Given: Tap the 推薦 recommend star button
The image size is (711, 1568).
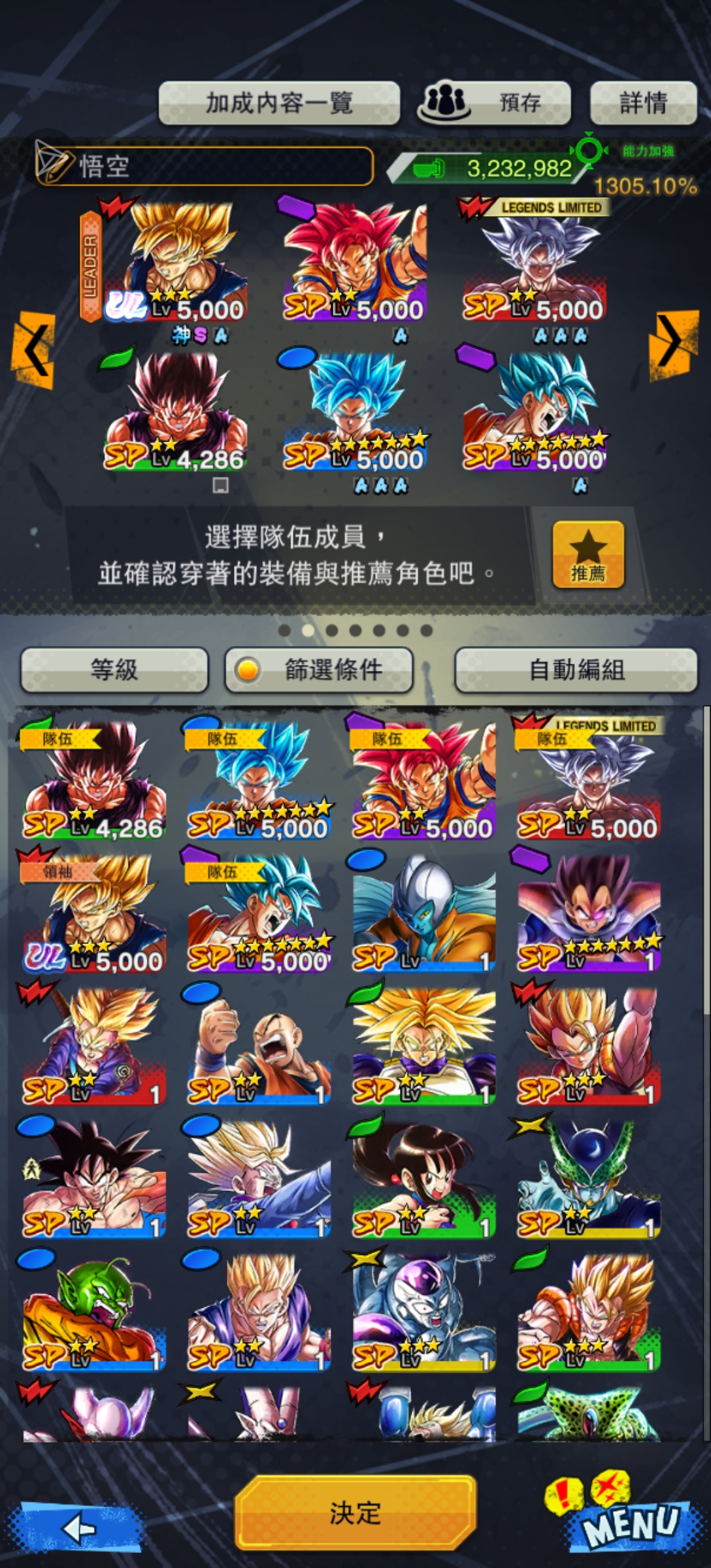Looking at the screenshot, I should (588, 555).
